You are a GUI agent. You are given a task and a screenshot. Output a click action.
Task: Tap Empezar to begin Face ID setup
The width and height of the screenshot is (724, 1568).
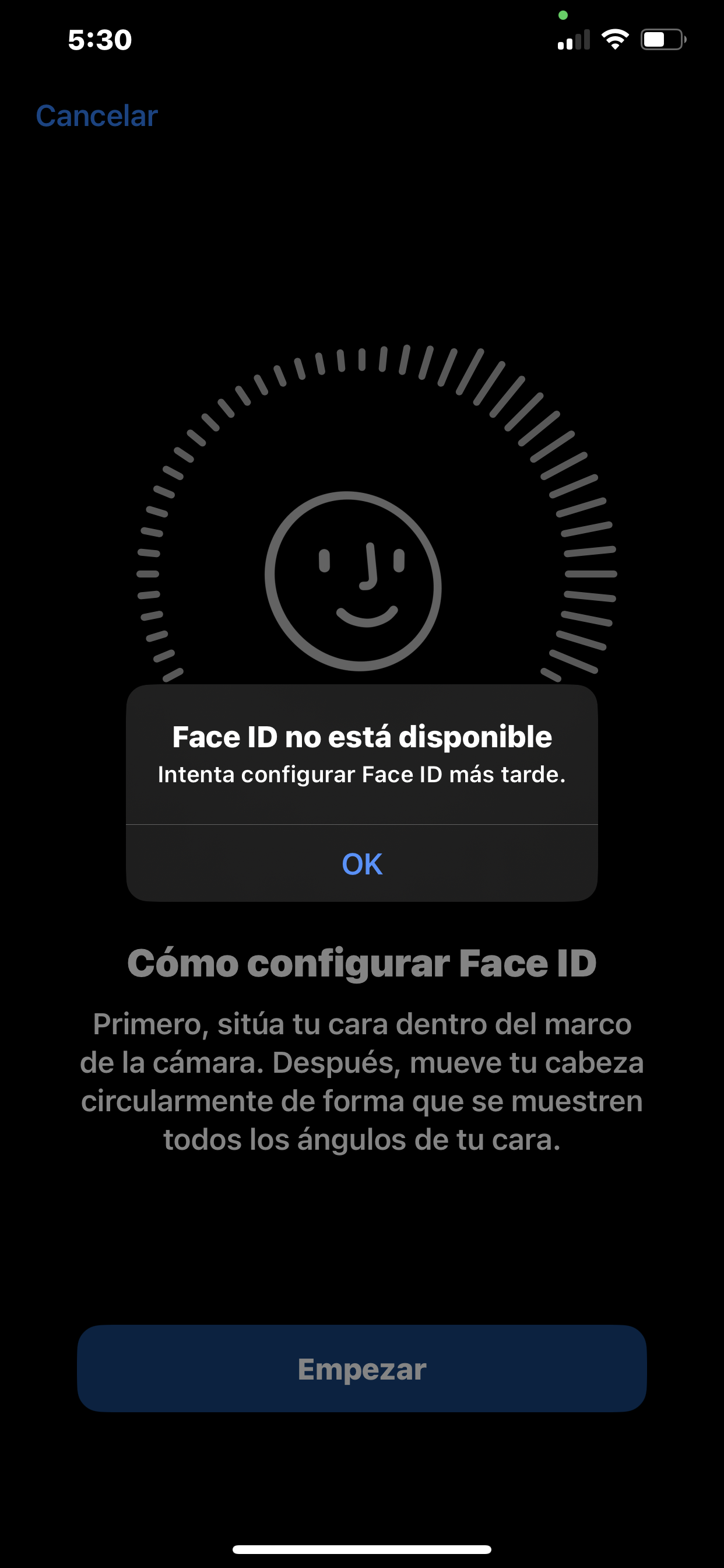tap(362, 1369)
